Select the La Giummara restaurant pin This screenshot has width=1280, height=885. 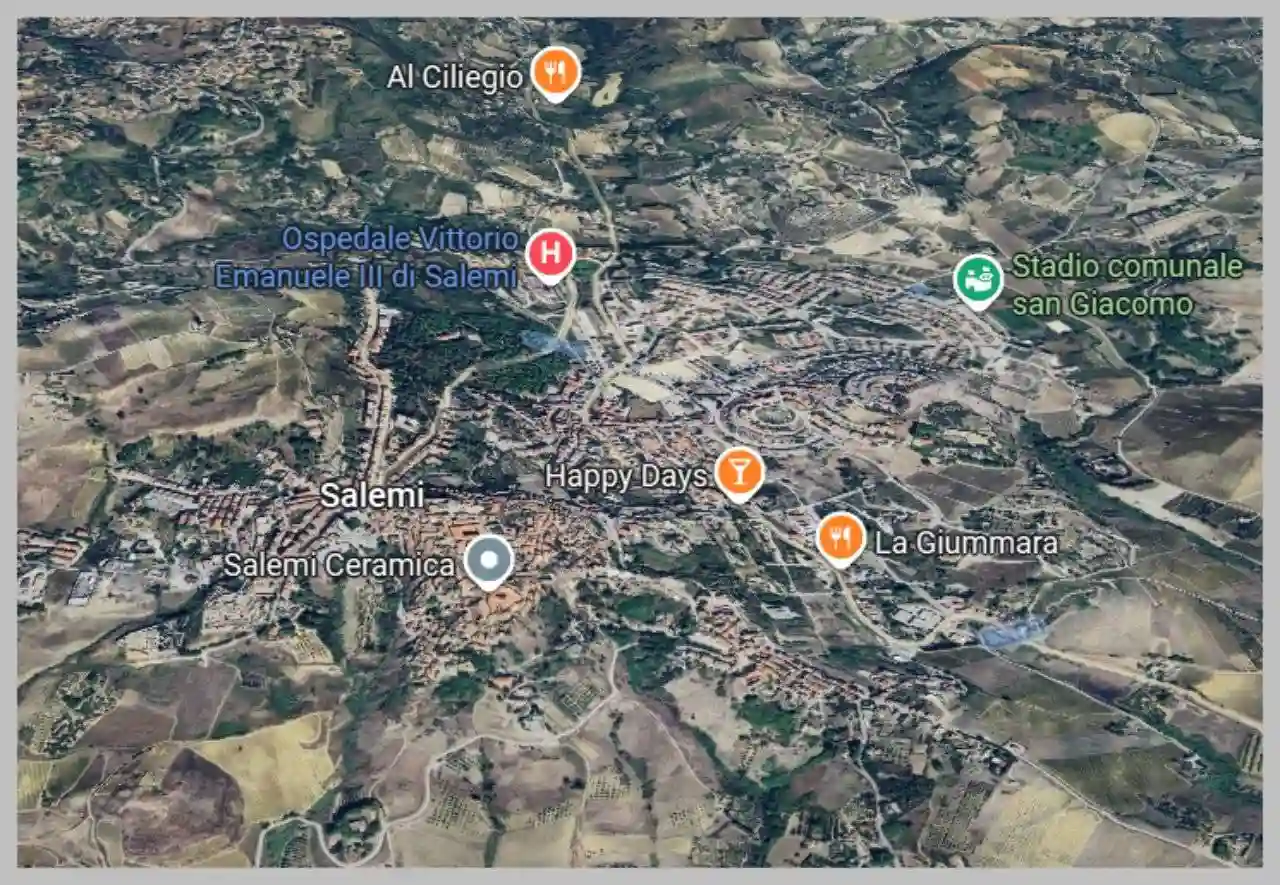841,538
